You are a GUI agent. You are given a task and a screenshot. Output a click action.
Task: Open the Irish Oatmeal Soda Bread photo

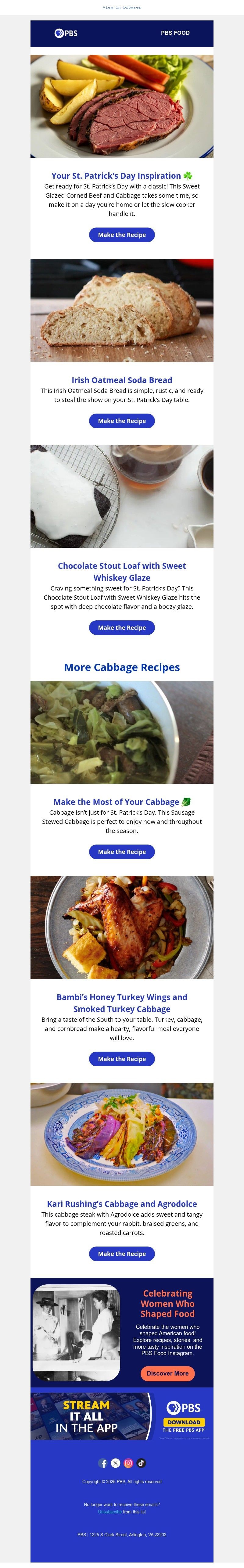(x=122, y=310)
